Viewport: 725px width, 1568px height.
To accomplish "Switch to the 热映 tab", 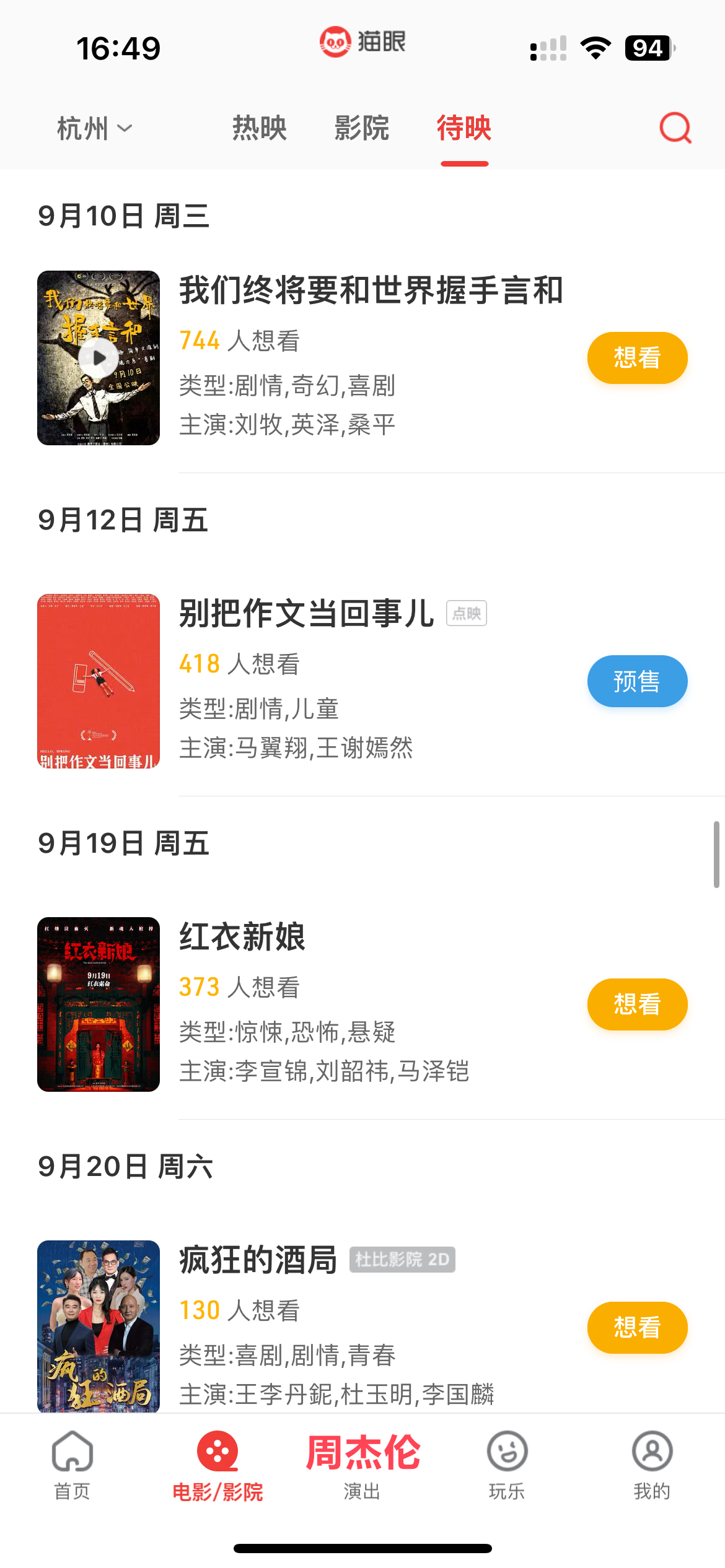I will pyautogui.click(x=260, y=128).
